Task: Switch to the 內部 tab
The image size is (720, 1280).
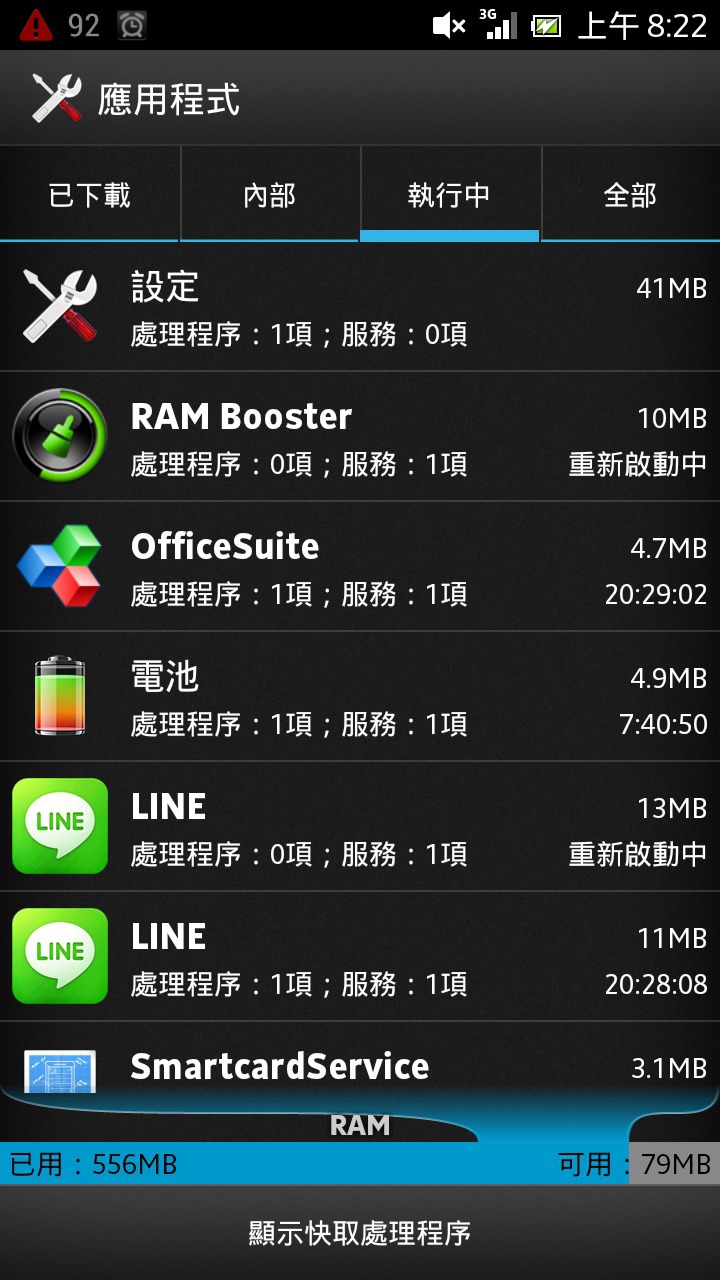Action: (x=270, y=195)
